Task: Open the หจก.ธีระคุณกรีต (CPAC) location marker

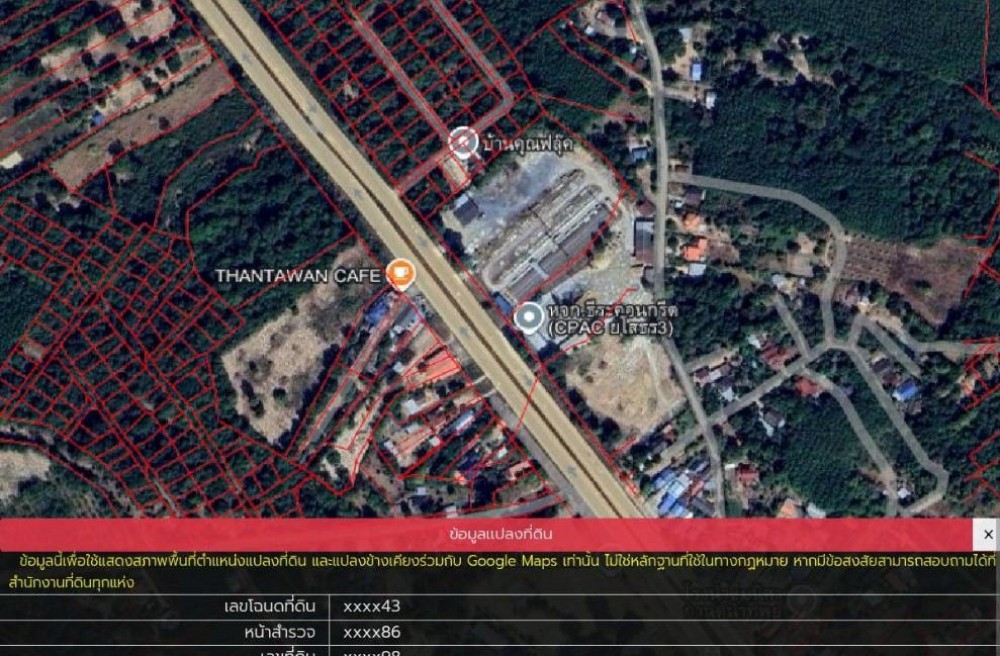Action: (x=528, y=318)
